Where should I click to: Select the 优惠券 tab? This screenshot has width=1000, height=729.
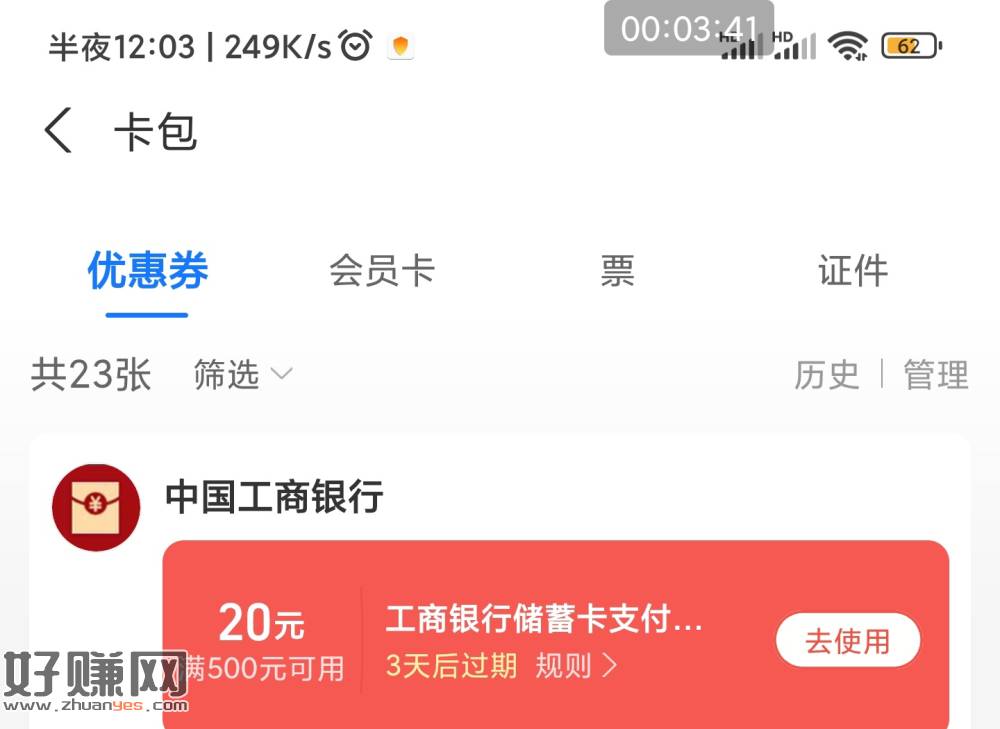pyautogui.click(x=148, y=271)
